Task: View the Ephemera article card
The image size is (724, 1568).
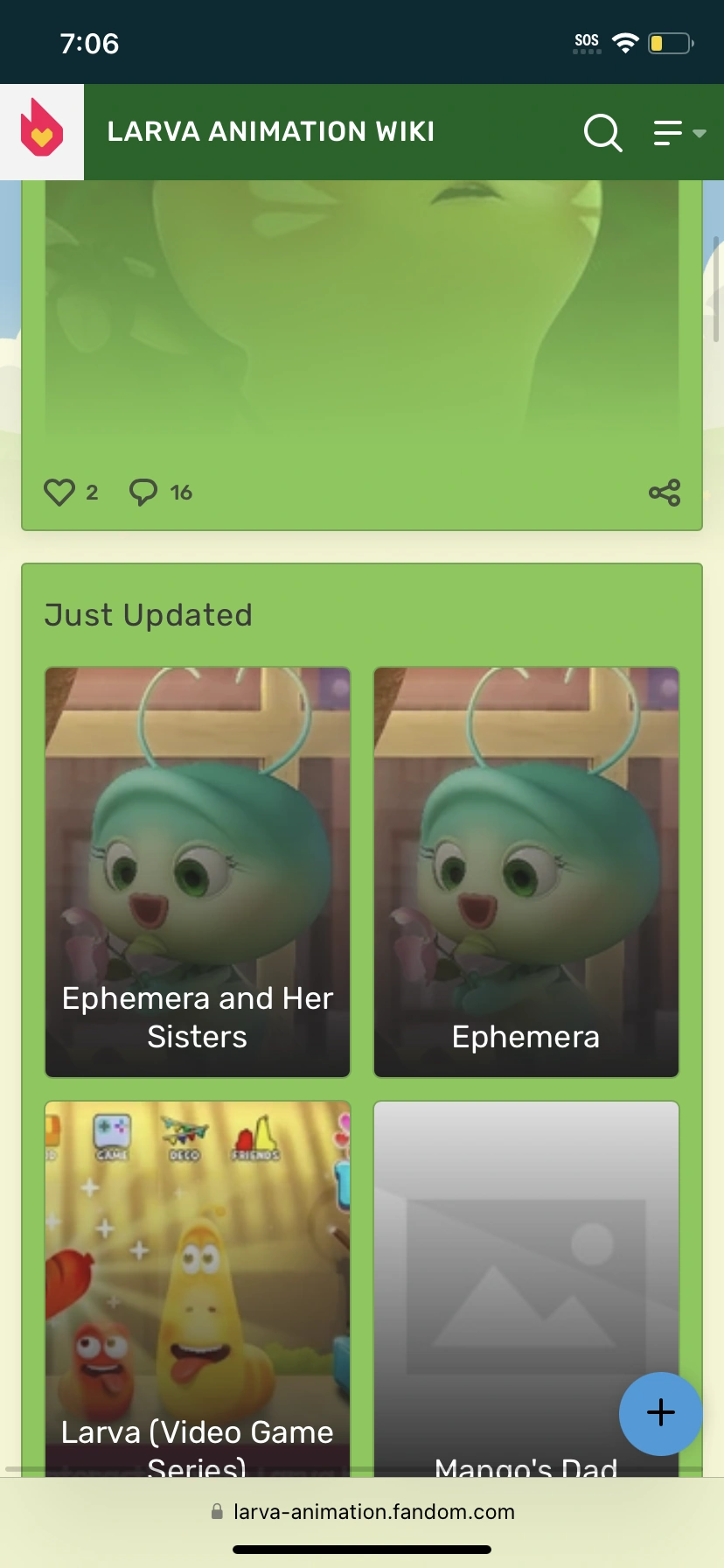Action: pos(526,871)
